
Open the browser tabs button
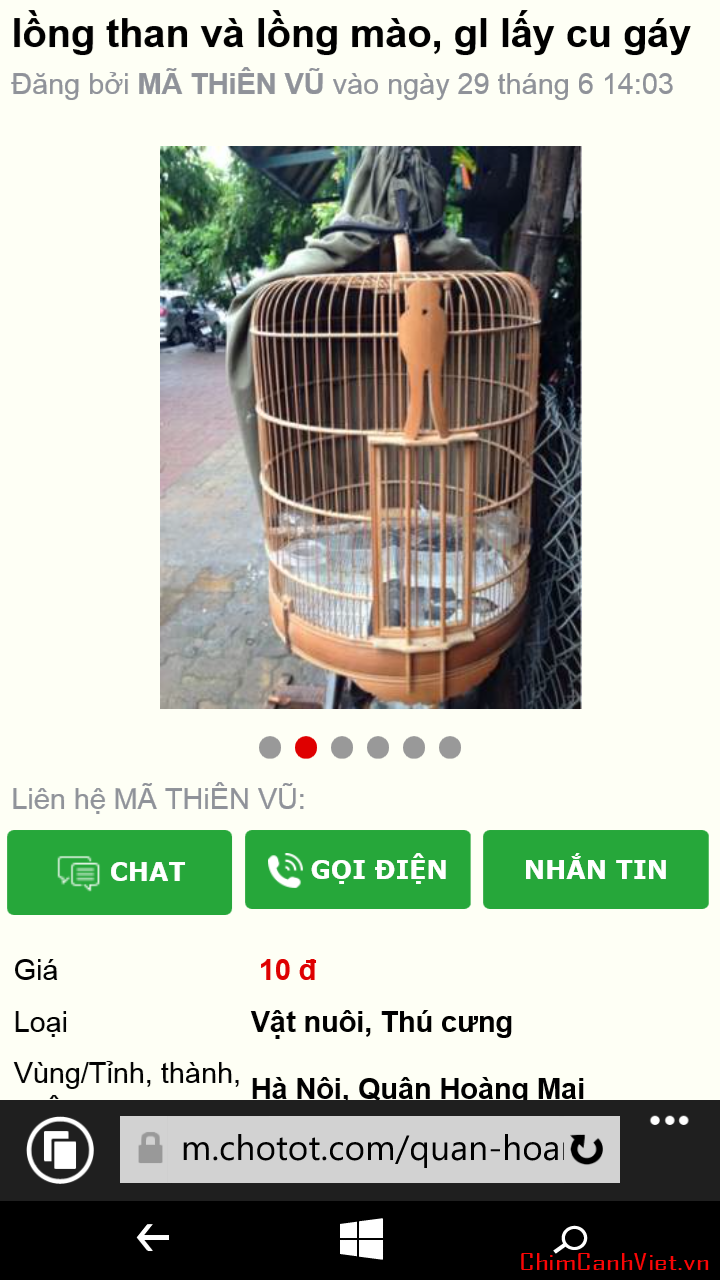click(x=61, y=1150)
